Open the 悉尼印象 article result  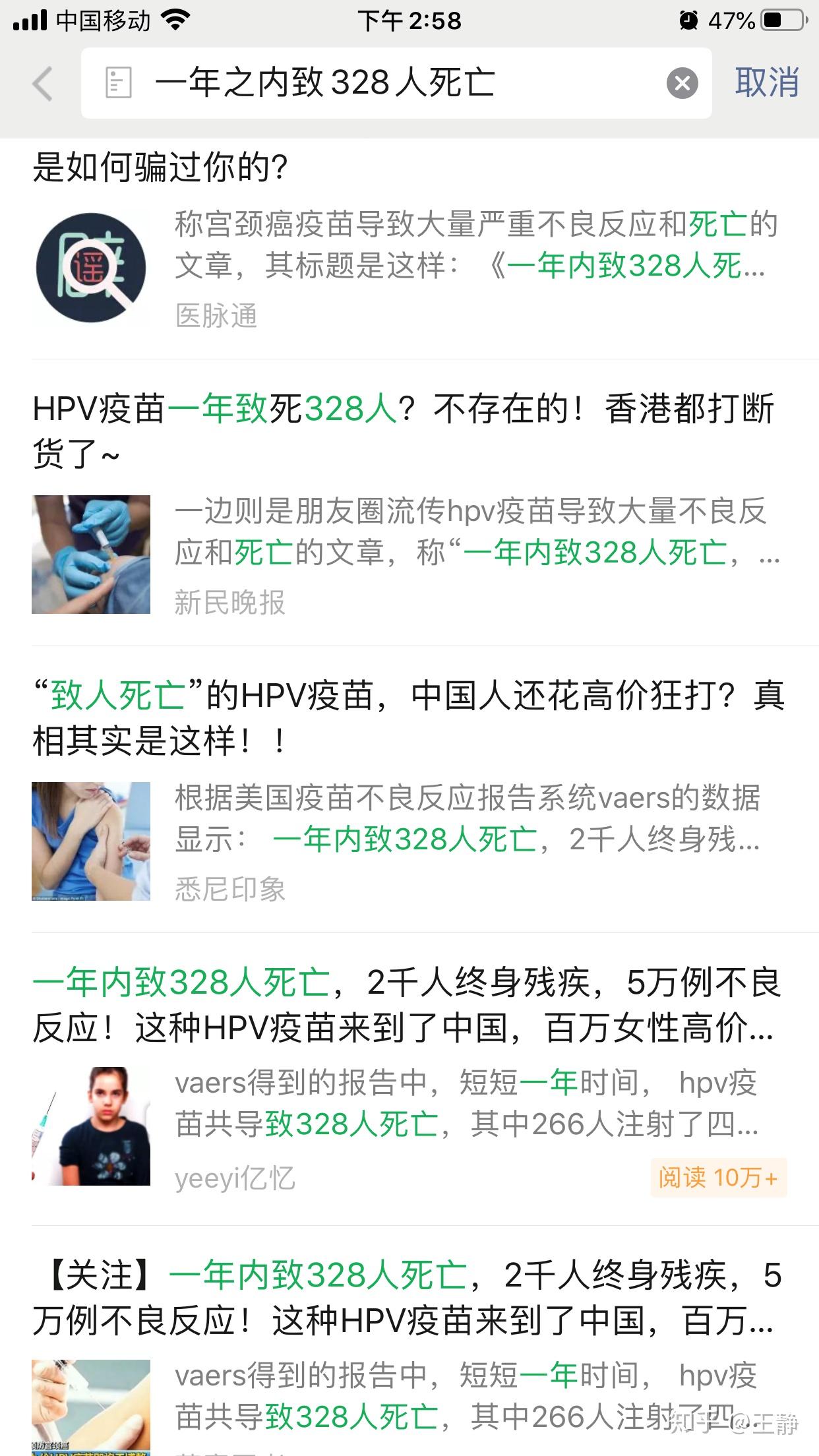(409, 719)
